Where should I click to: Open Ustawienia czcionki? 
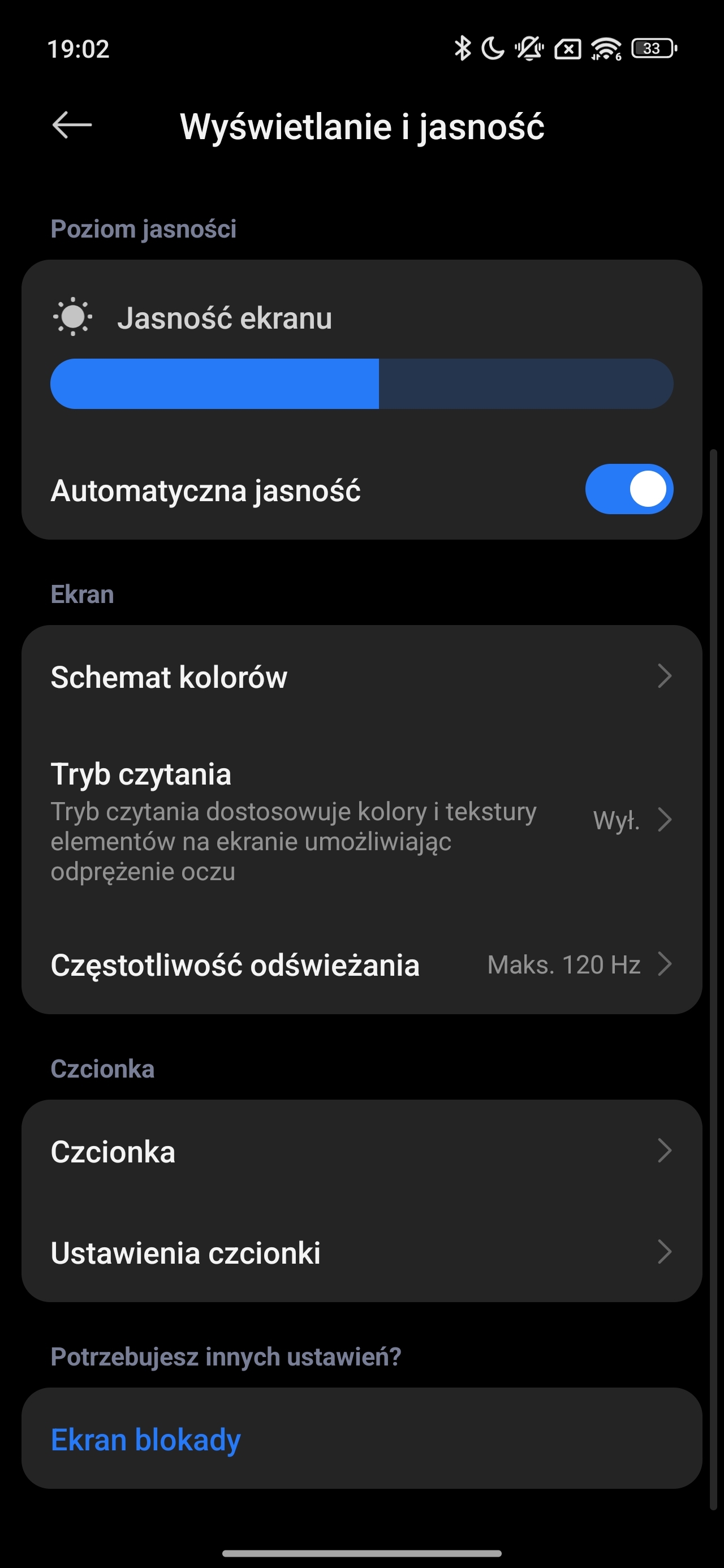pos(361,1253)
